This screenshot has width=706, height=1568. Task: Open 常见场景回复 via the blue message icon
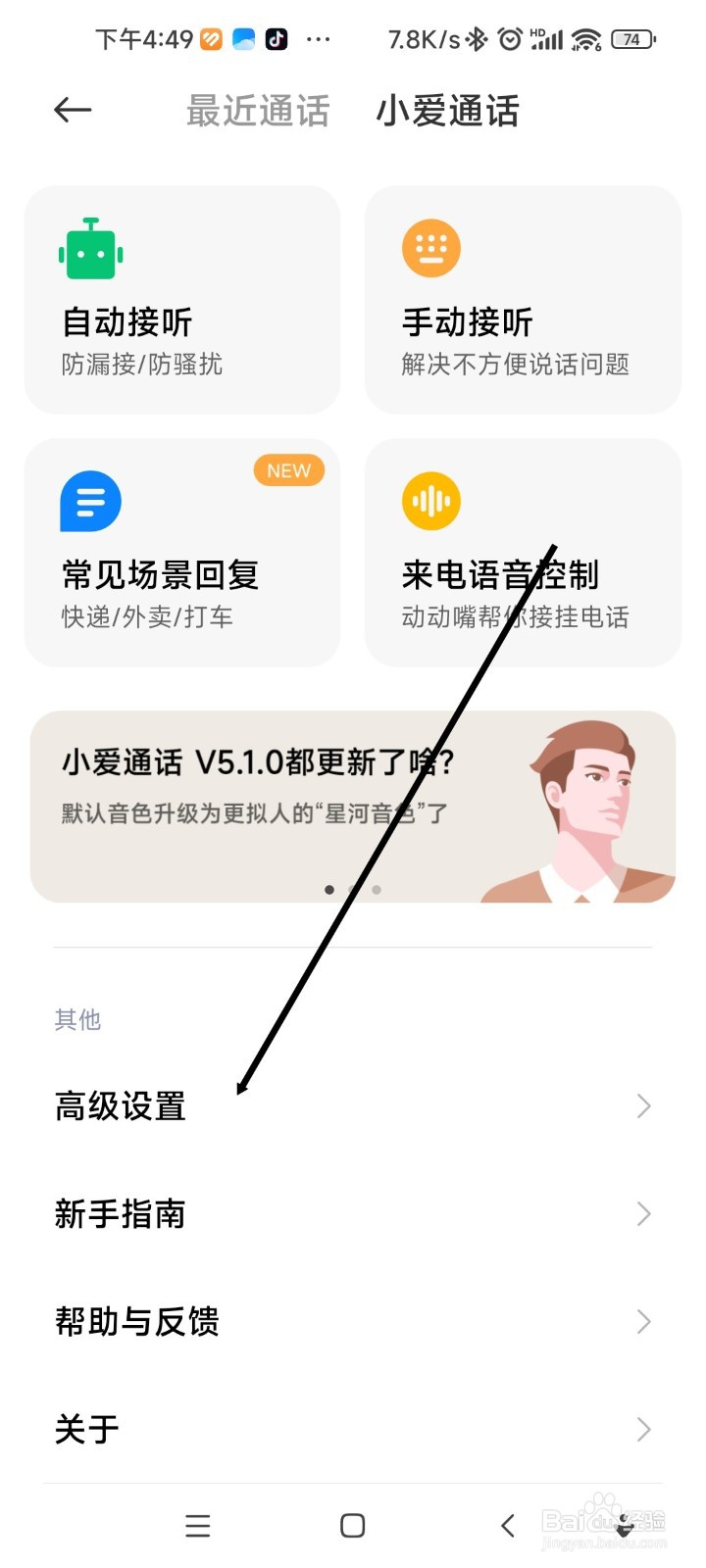[90, 500]
